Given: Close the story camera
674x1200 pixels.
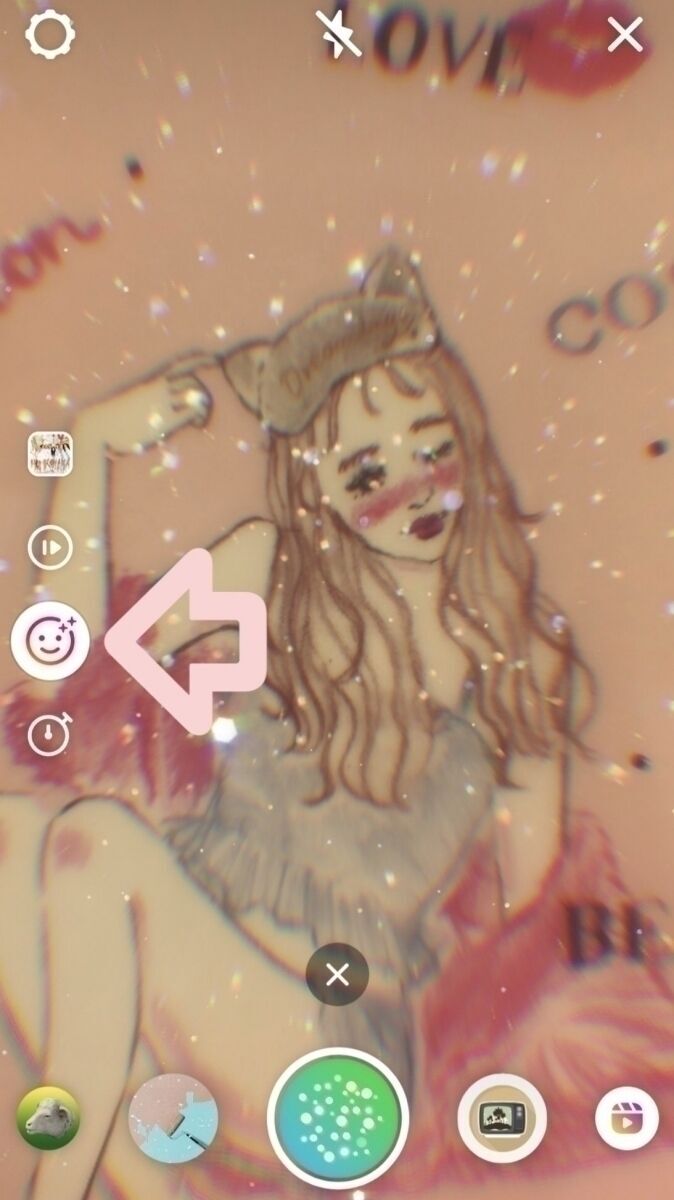Looking at the screenshot, I should pyautogui.click(x=625, y=35).
